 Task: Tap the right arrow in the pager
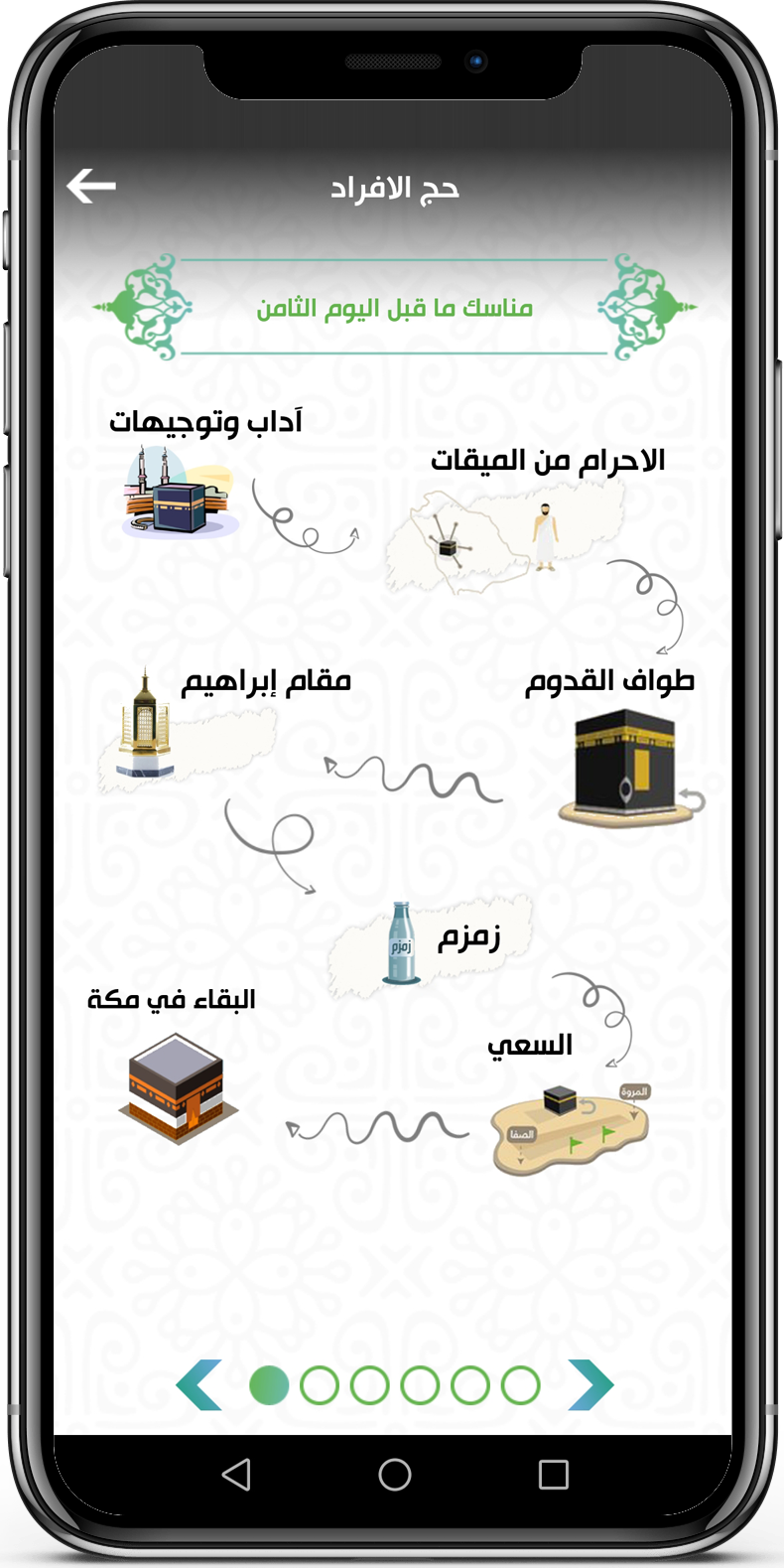590,1385
